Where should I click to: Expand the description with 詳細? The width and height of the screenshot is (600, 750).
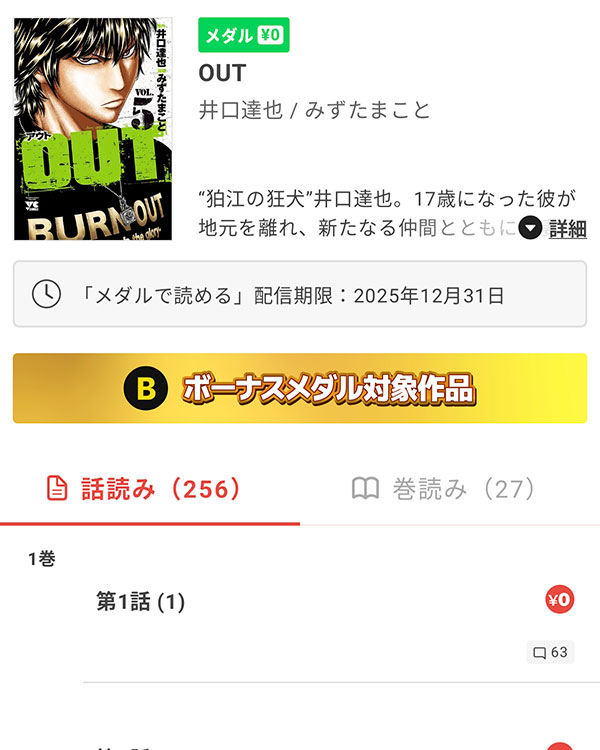[553, 228]
